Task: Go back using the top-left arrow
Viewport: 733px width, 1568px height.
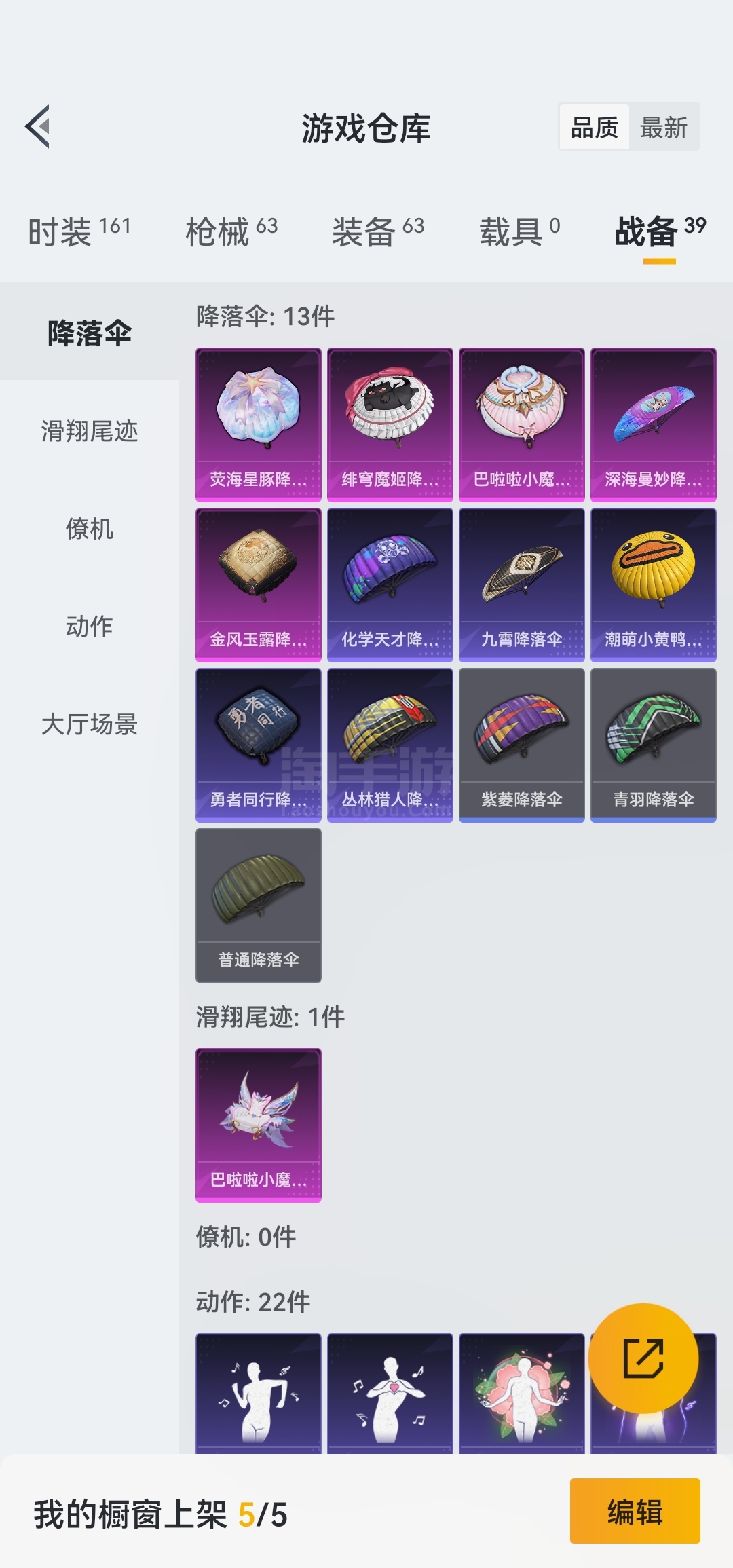Action: coord(38,126)
